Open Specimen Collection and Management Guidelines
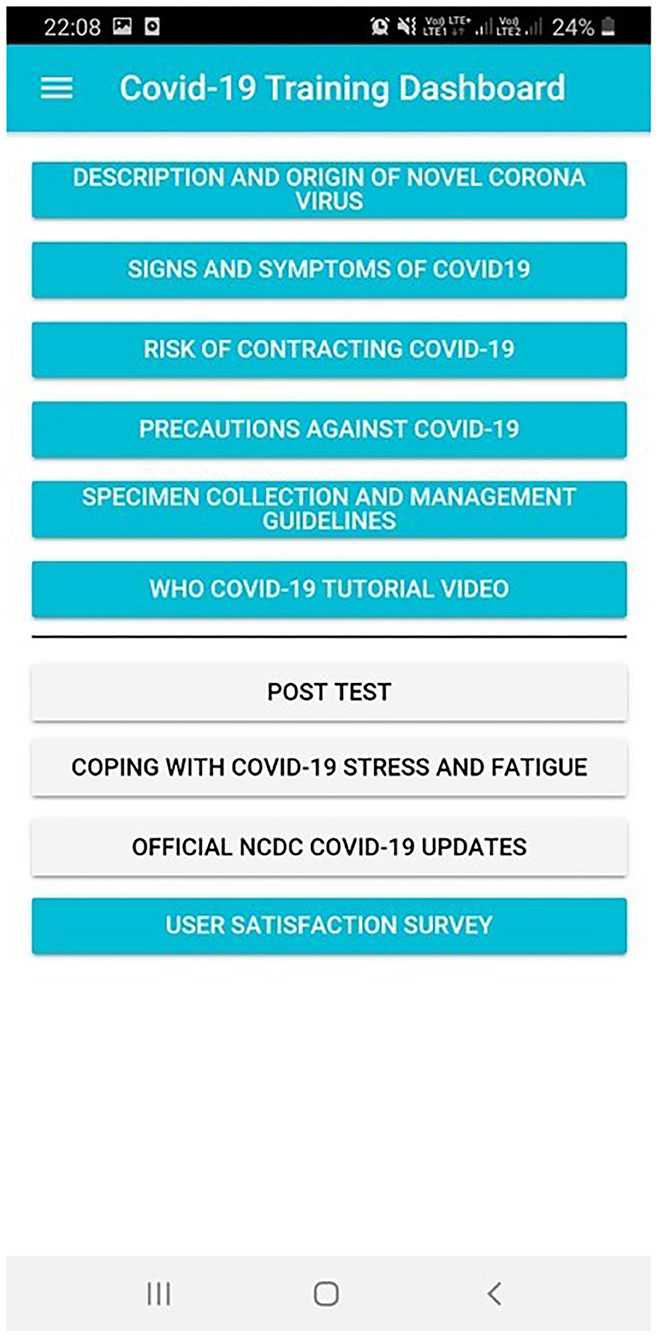659x1339 pixels. [329, 508]
